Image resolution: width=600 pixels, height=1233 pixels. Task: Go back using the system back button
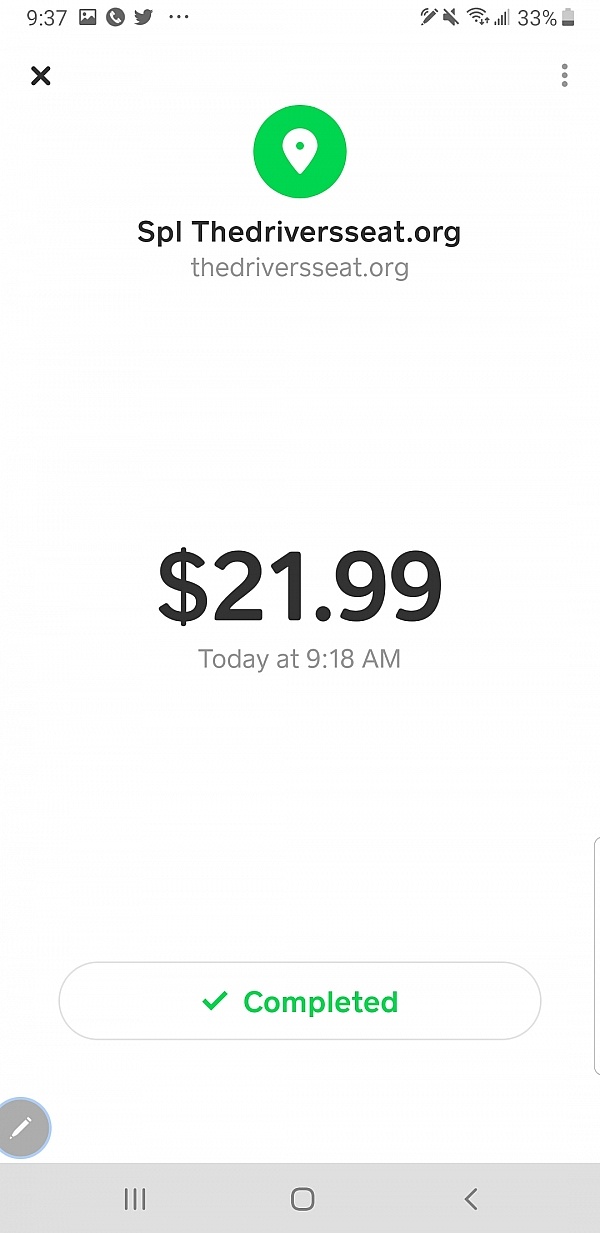pos(471,1199)
